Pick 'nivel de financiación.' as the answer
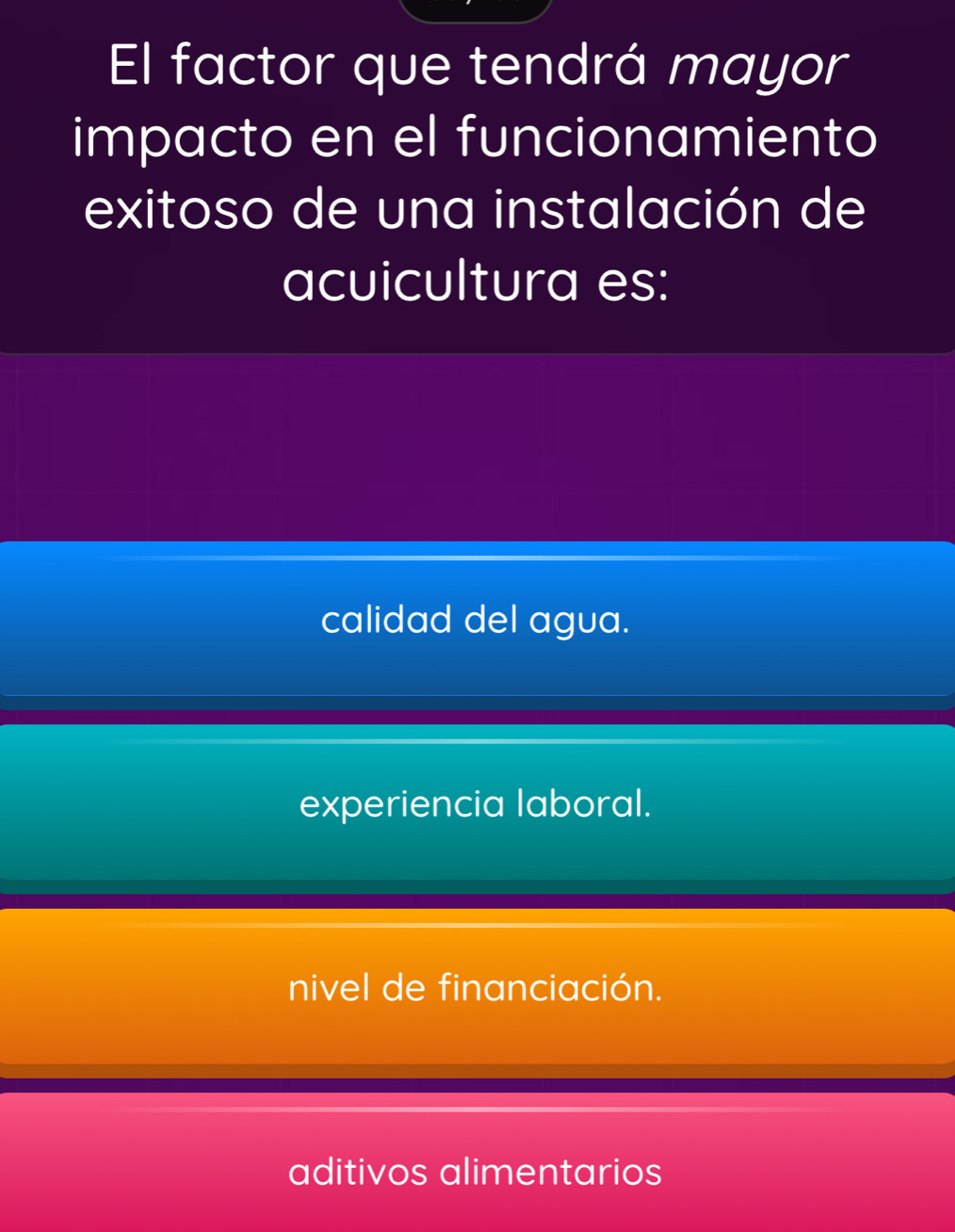Image resolution: width=955 pixels, height=1232 pixels. coord(477,989)
